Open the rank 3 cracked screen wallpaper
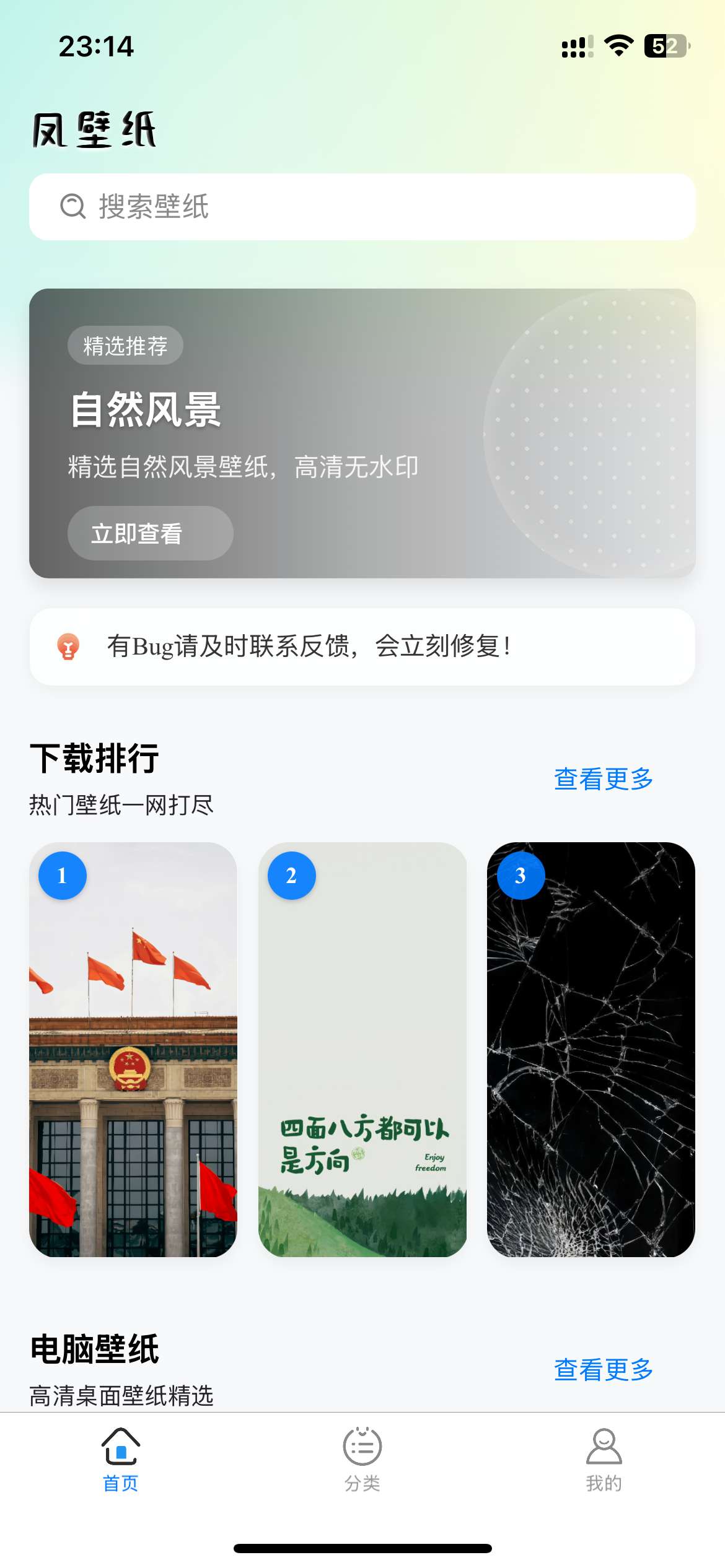 (591, 1049)
